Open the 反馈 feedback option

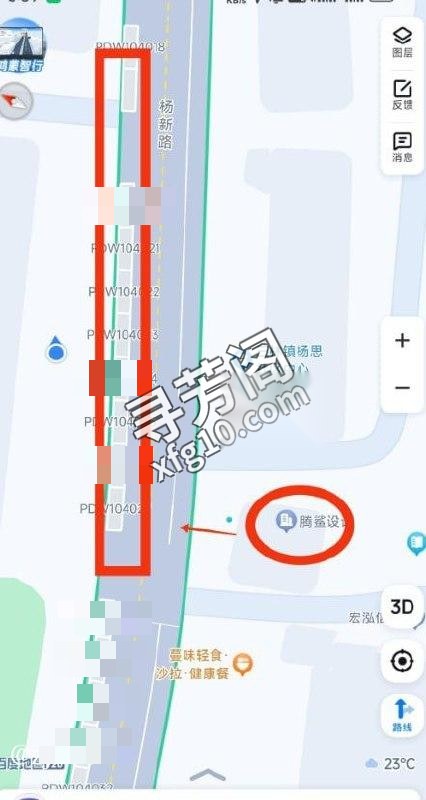pyautogui.click(x=402, y=95)
